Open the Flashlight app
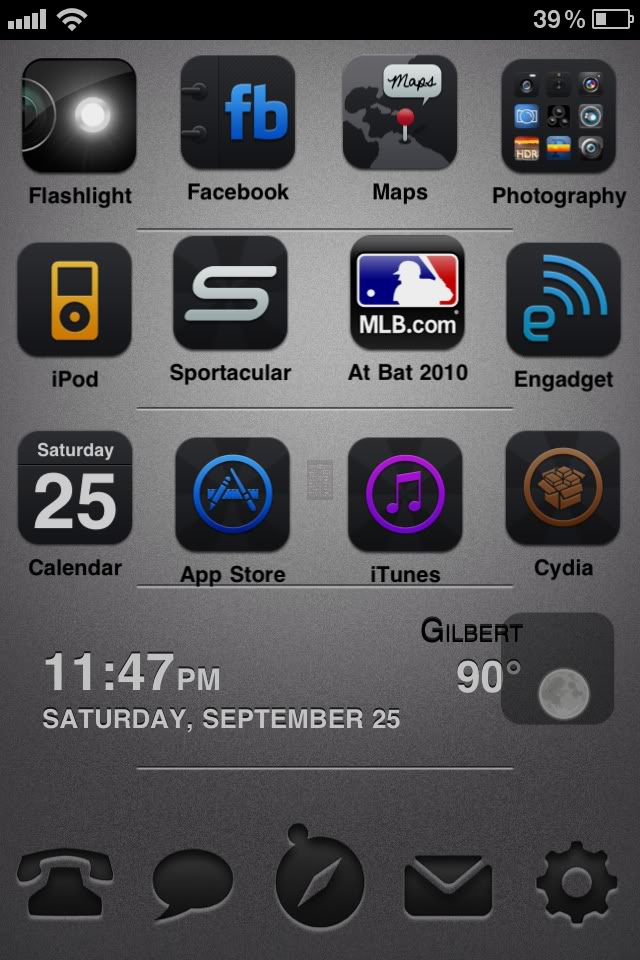The height and width of the screenshot is (960, 640). tap(79, 116)
